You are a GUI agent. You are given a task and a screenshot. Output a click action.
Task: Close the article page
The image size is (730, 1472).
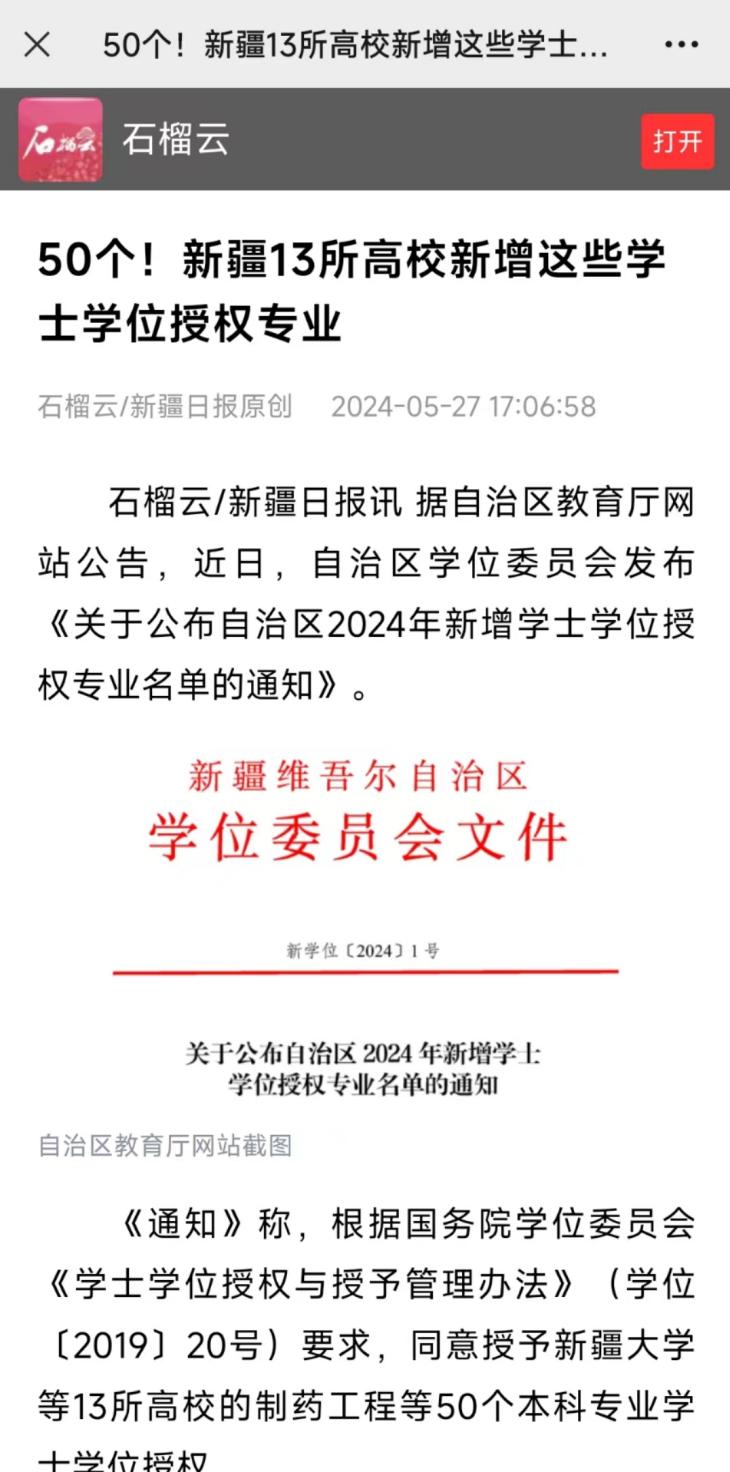coord(37,45)
